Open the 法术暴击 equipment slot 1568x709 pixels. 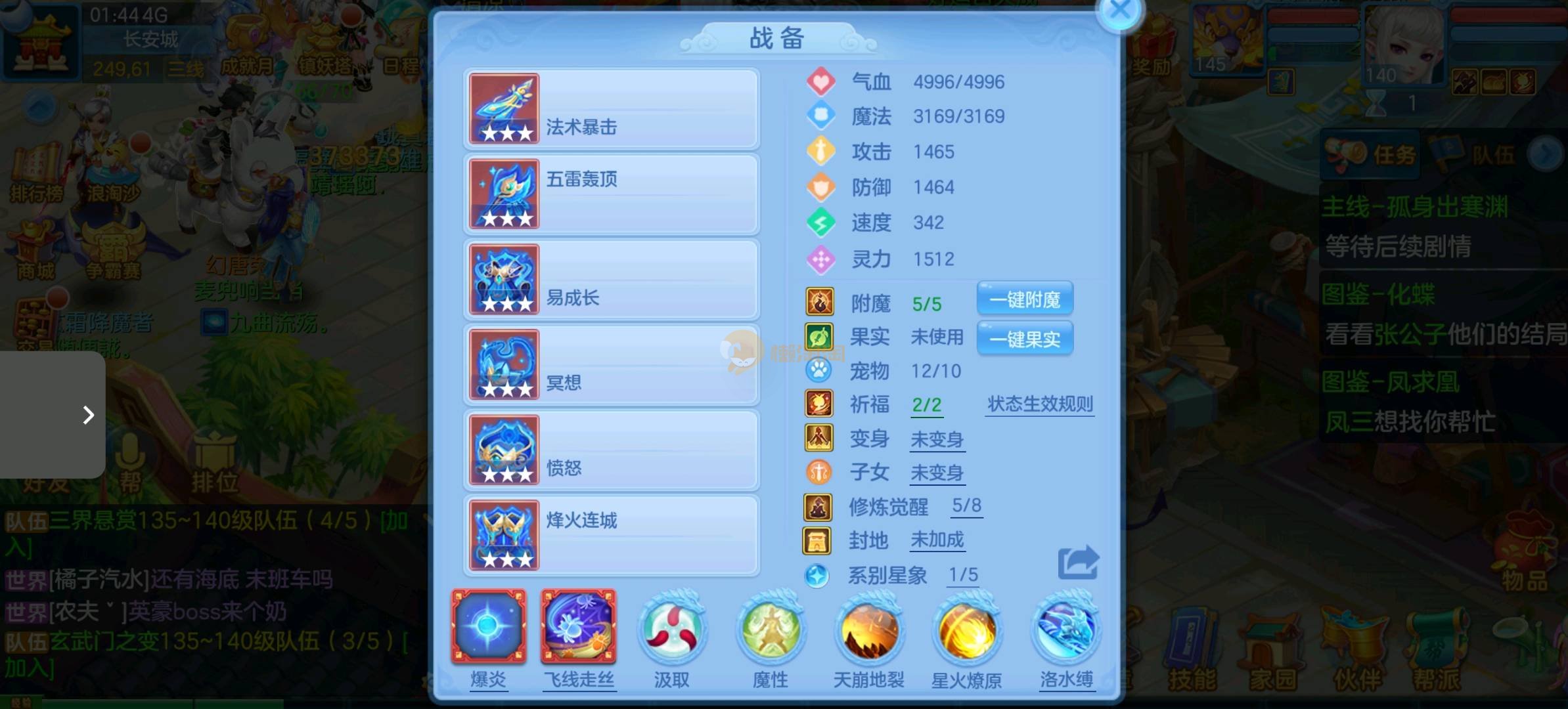coord(612,109)
